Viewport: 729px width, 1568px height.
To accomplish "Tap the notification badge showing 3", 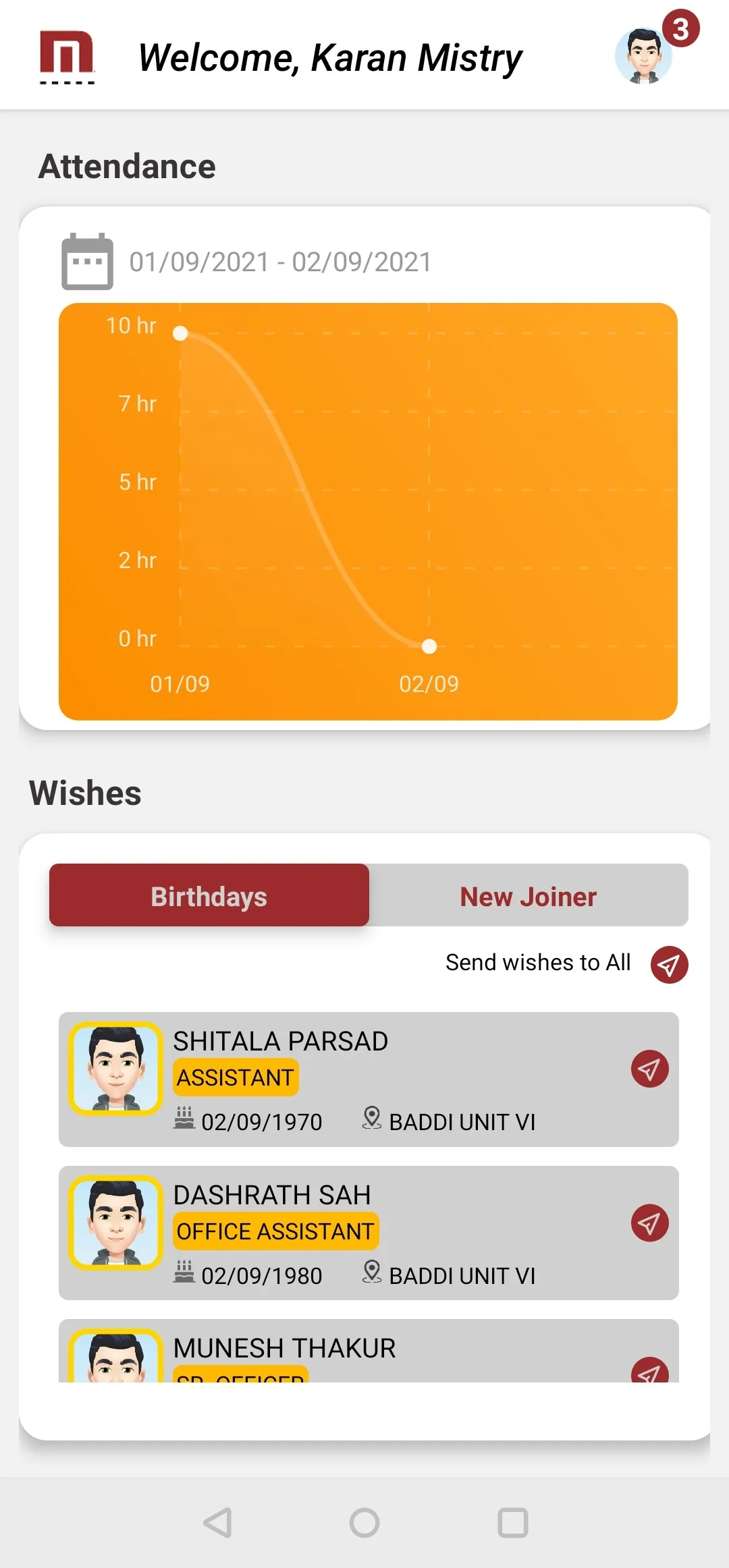I will 680,28.
